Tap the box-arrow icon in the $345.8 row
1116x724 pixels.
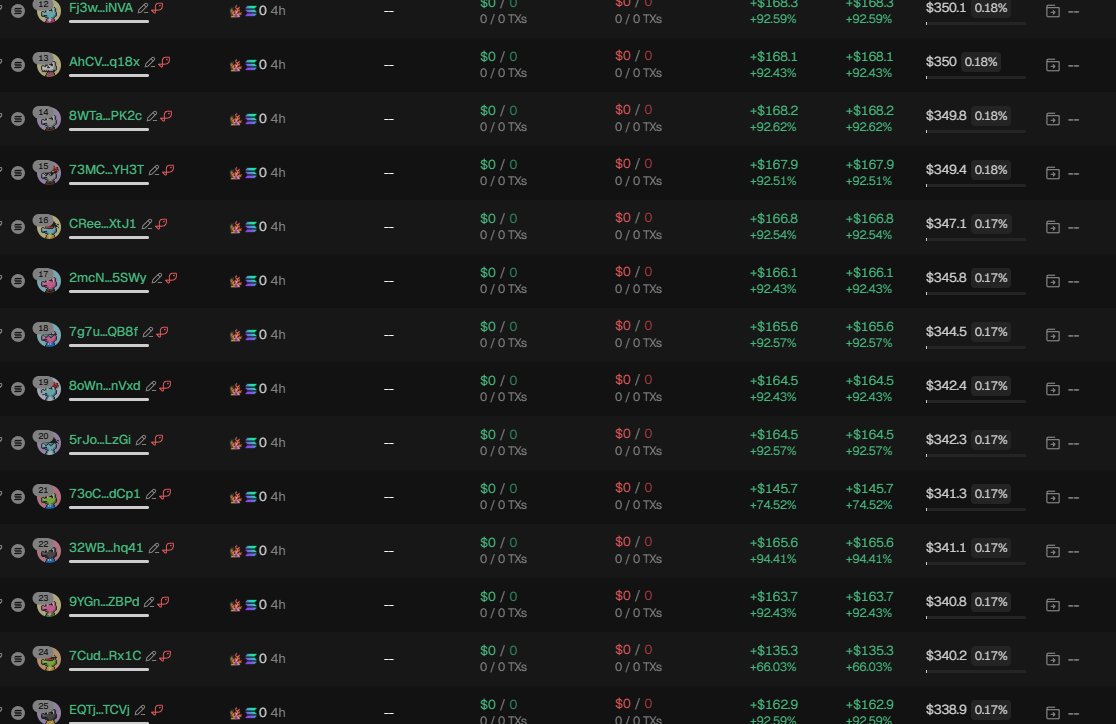pyautogui.click(x=1053, y=281)
